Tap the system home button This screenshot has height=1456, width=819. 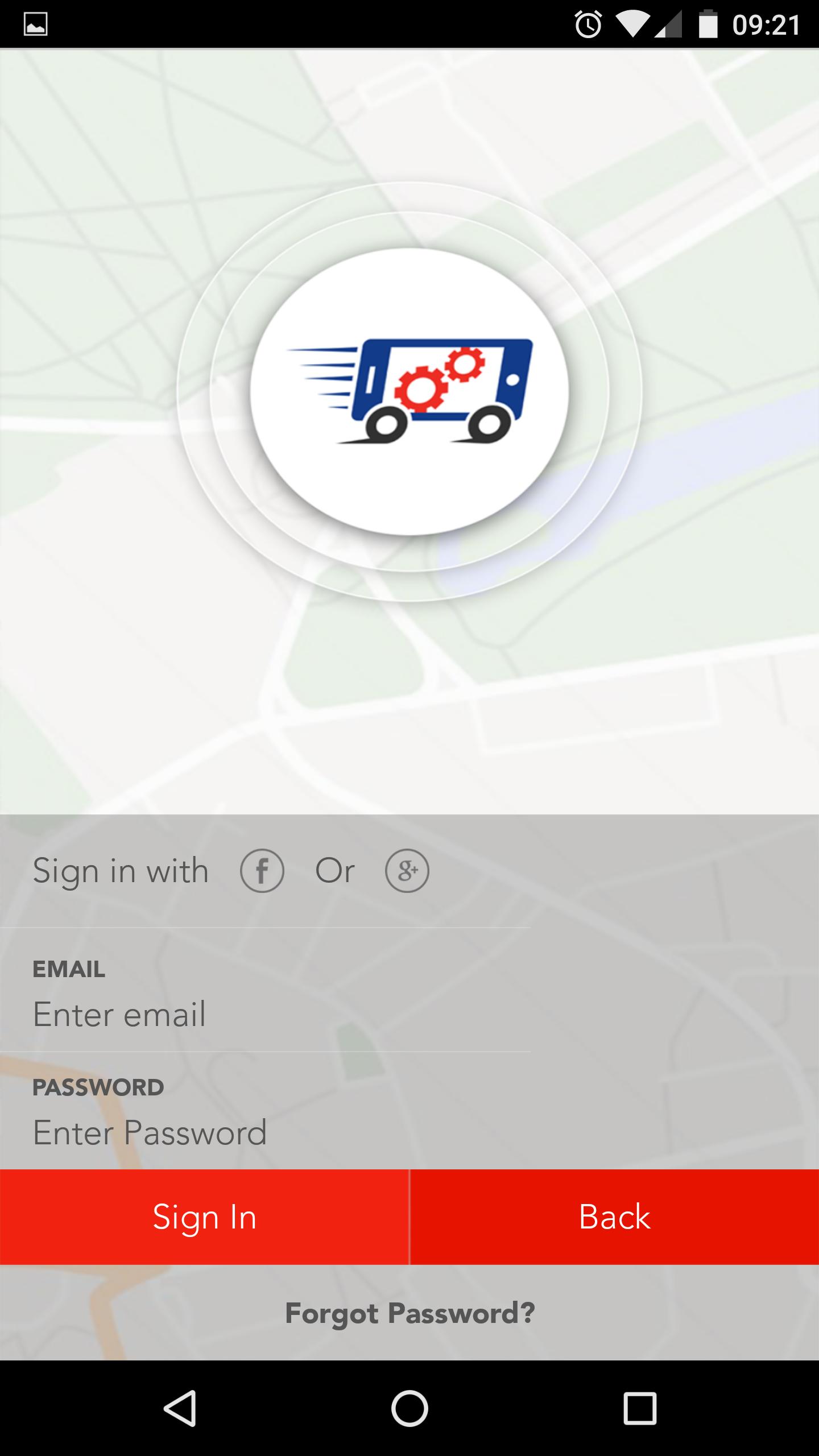point(409,1408)
